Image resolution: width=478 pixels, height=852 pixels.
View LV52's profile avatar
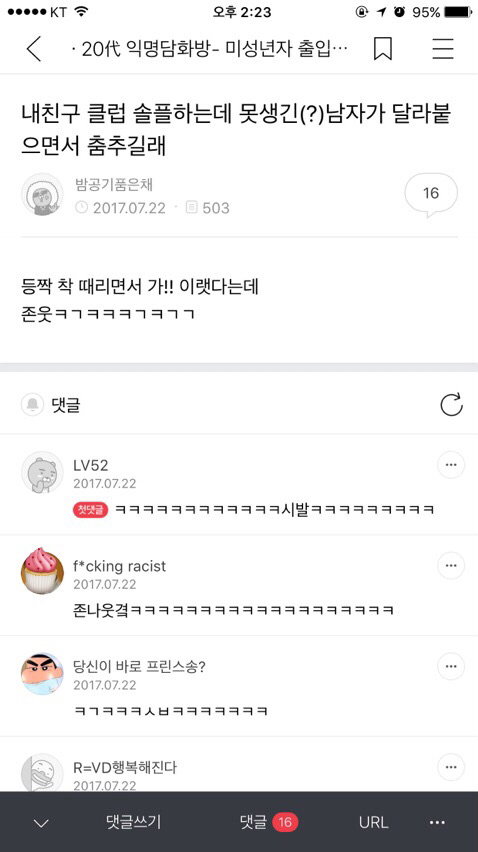[42, 473]
